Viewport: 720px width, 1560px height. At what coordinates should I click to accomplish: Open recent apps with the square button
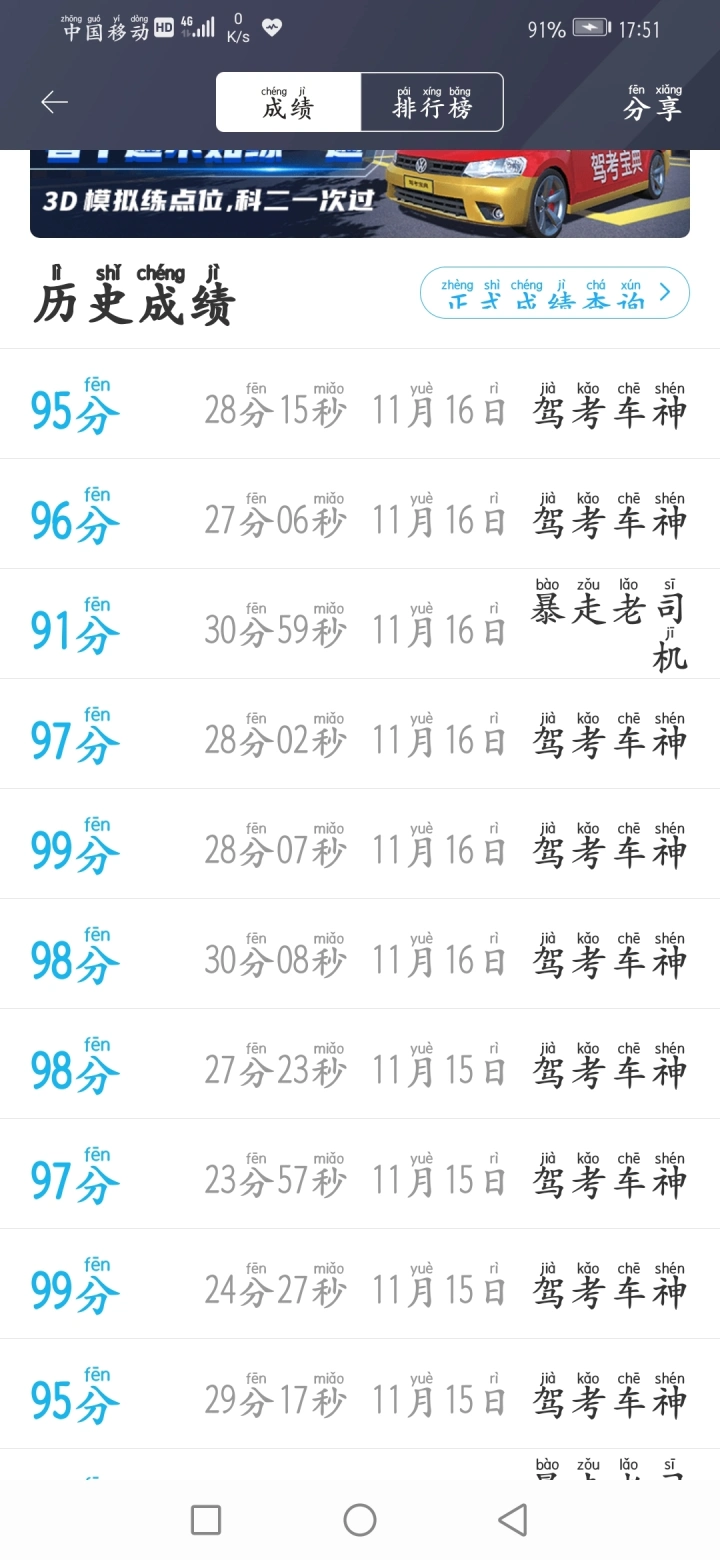click(206, 1520)
